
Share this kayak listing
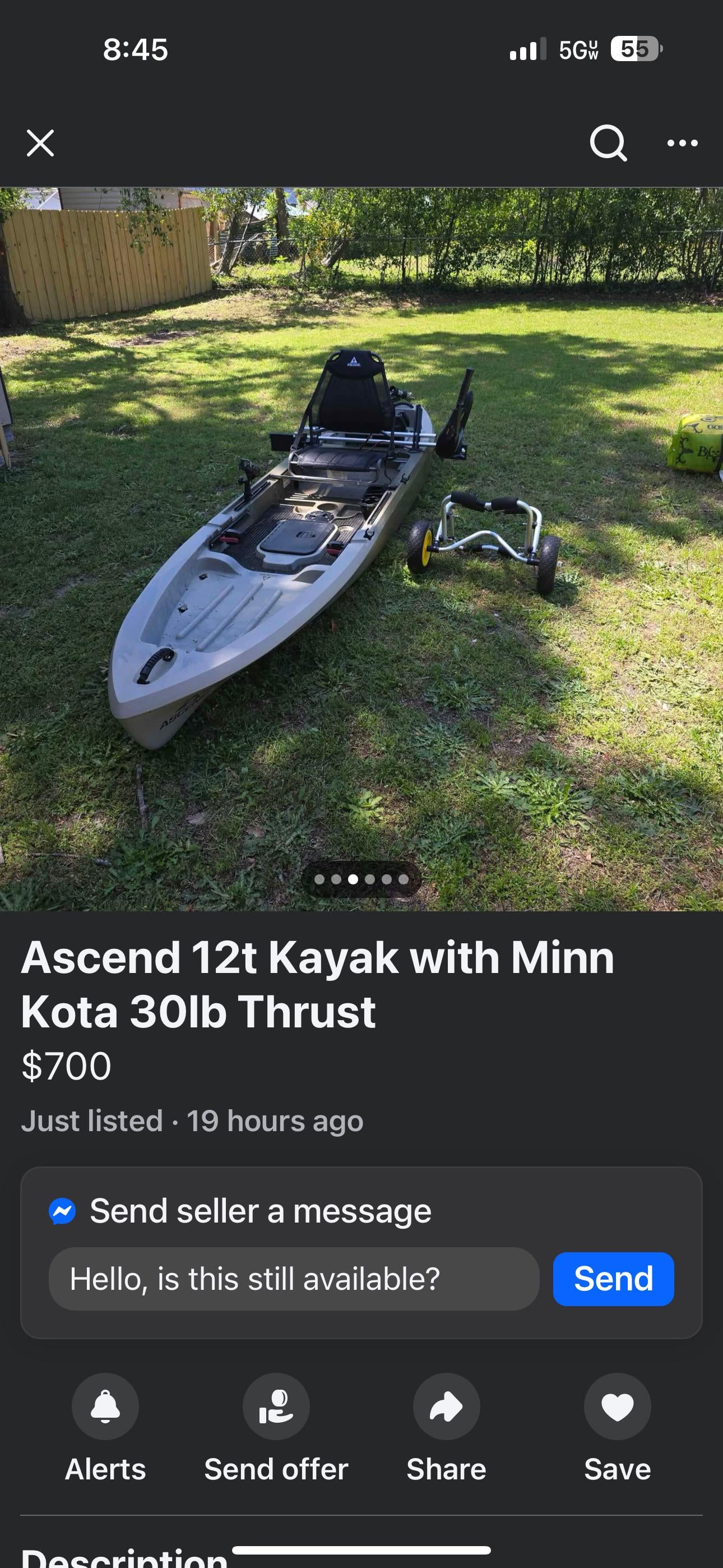coord(446,1406)
